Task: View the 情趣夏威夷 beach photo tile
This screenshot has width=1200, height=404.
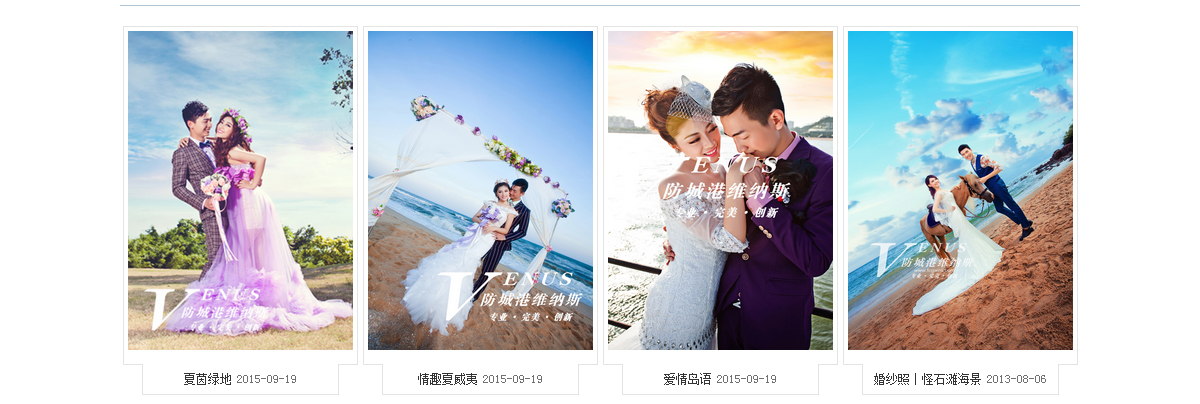Action: (480, 190)
